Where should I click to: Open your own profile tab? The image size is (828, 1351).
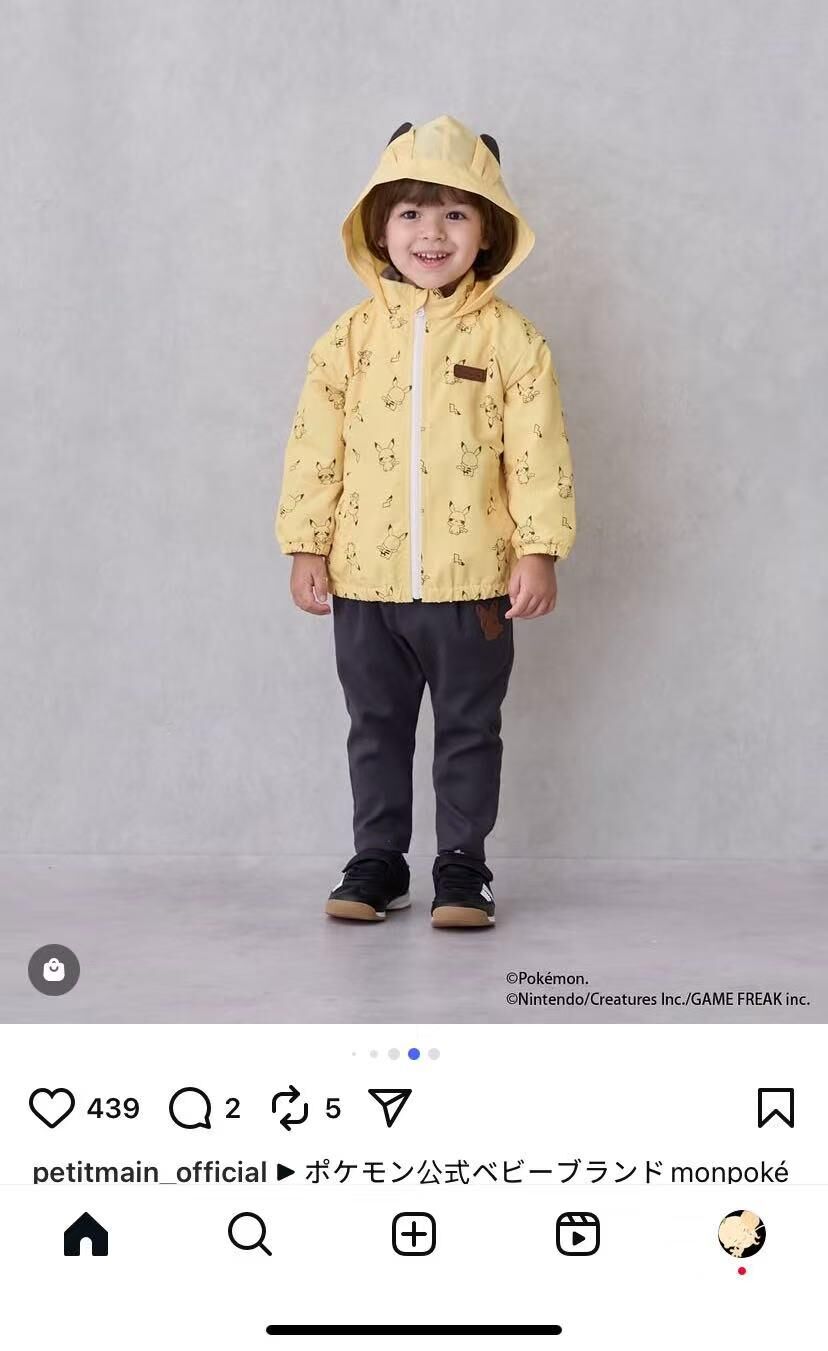click(x=741, y=1234)
